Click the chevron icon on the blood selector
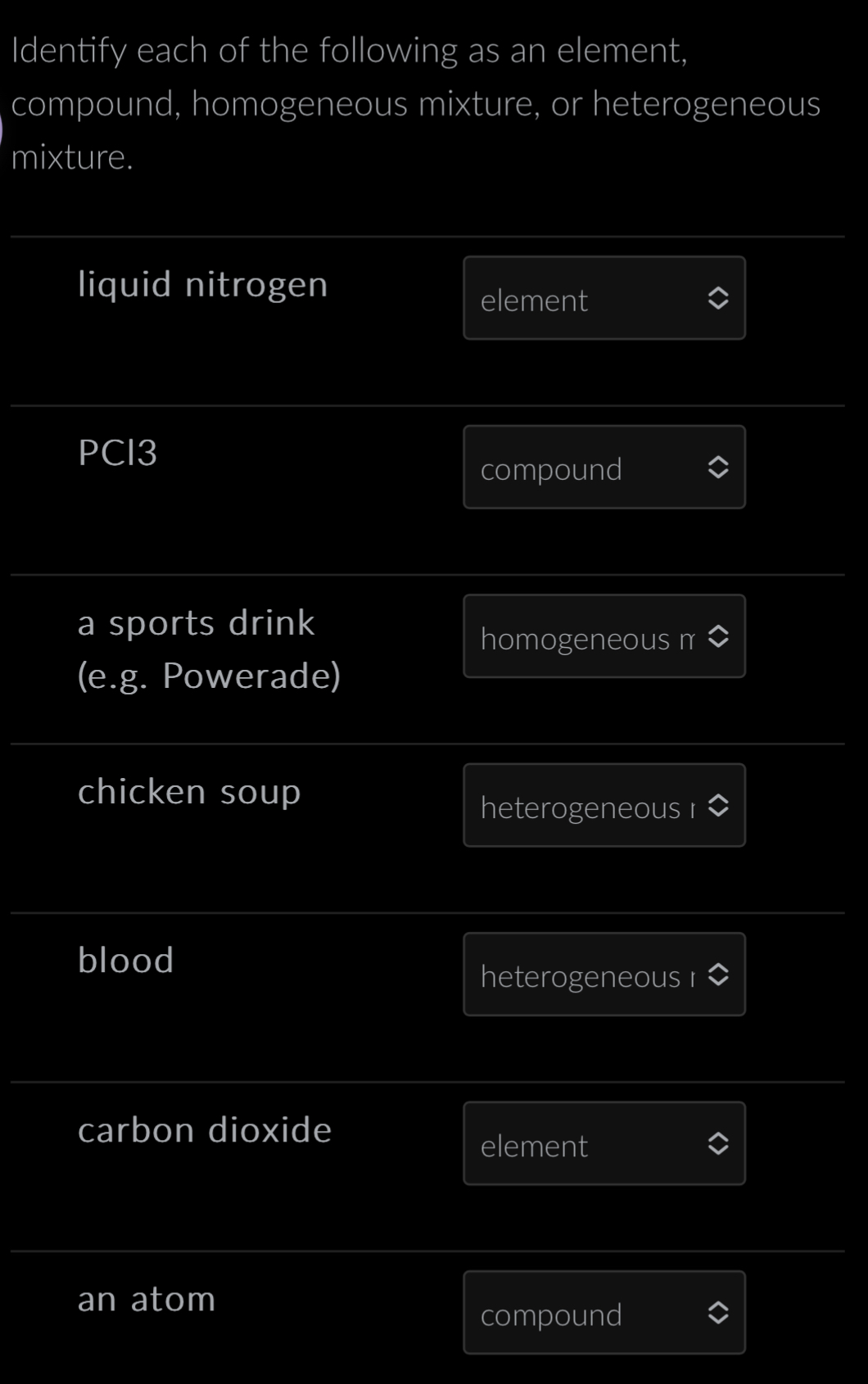This screenshot has height=1384, width=868. tap(719, 974)
